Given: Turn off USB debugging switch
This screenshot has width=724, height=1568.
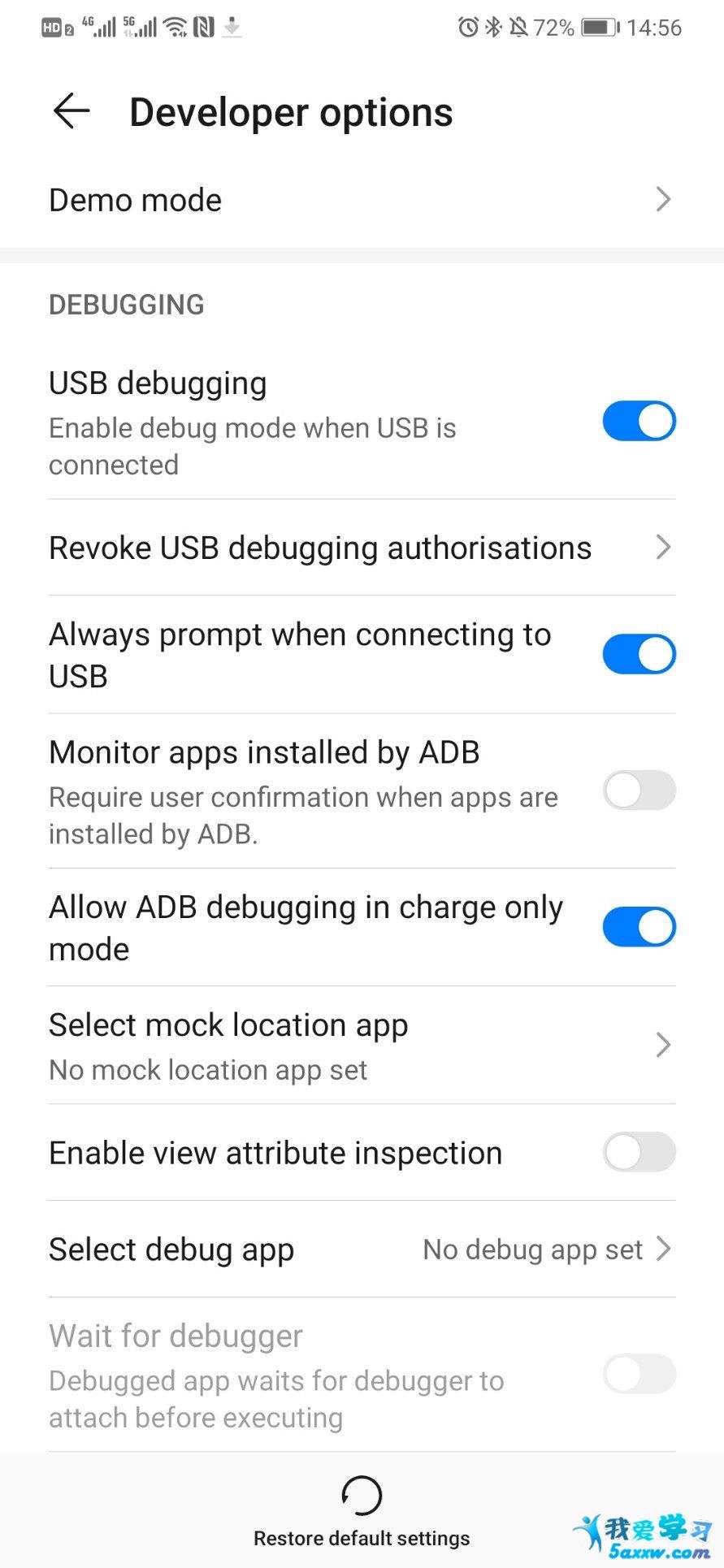Looking at the screenshot, I should [639, 421].
